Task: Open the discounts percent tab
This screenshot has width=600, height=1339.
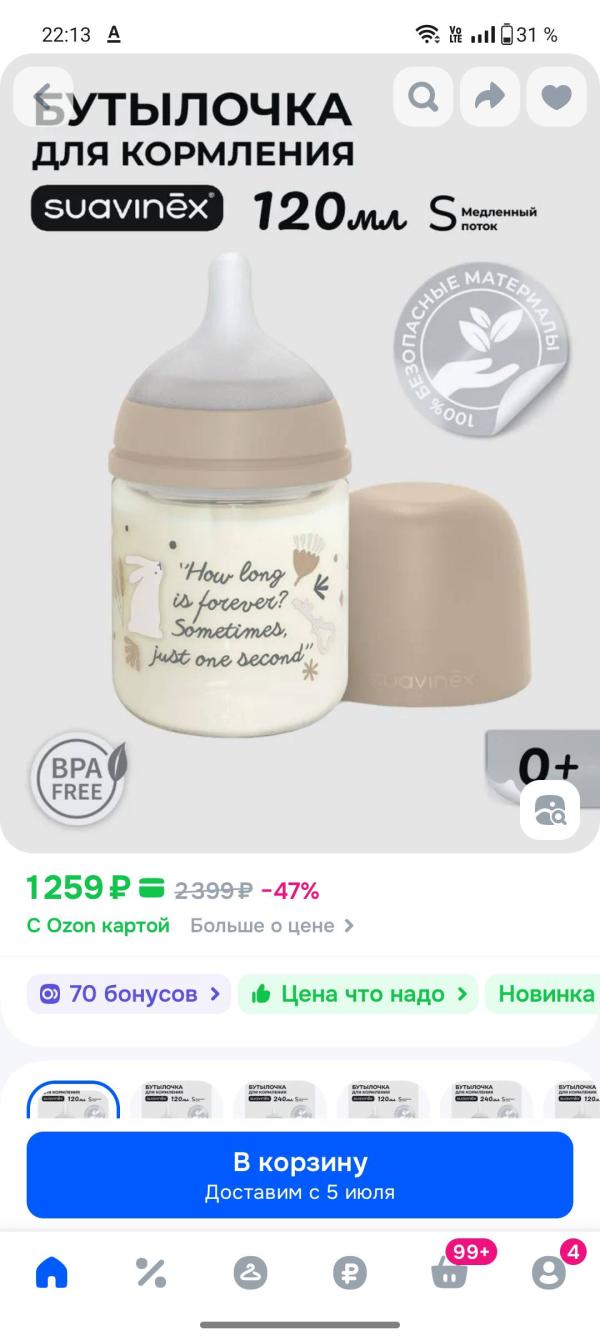Action: (x=150, y=1273)
